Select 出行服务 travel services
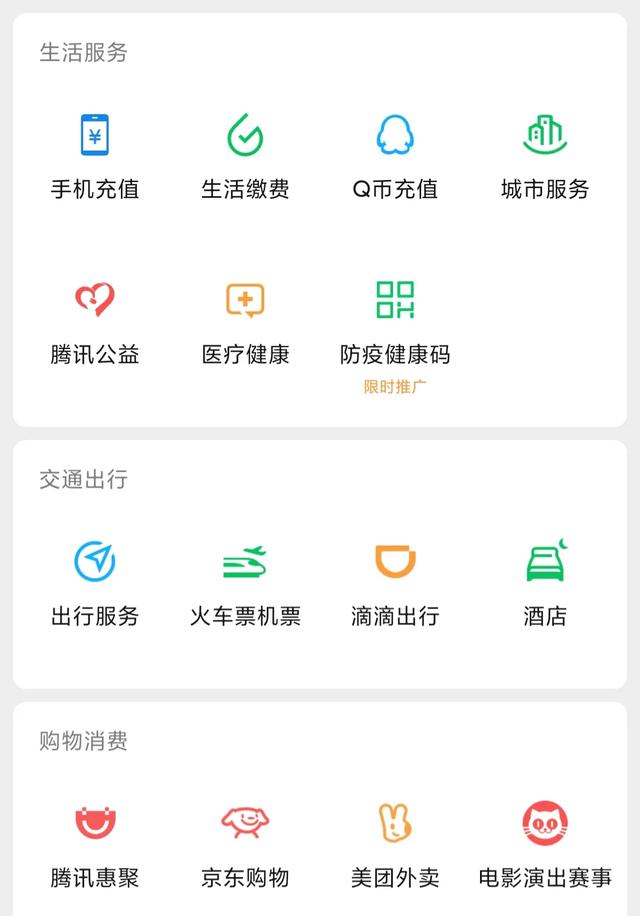This screenshot has height=916, width=640. pyautogui.click(x=95, y=582)
